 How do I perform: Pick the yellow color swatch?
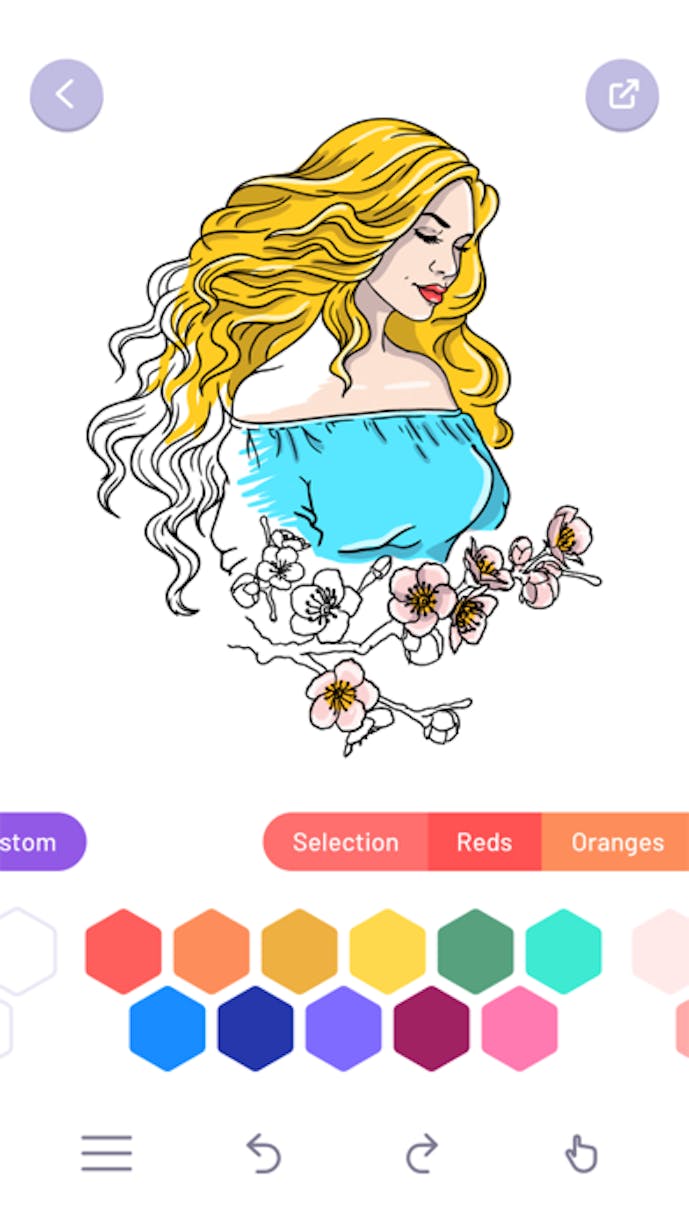[387, 951]
